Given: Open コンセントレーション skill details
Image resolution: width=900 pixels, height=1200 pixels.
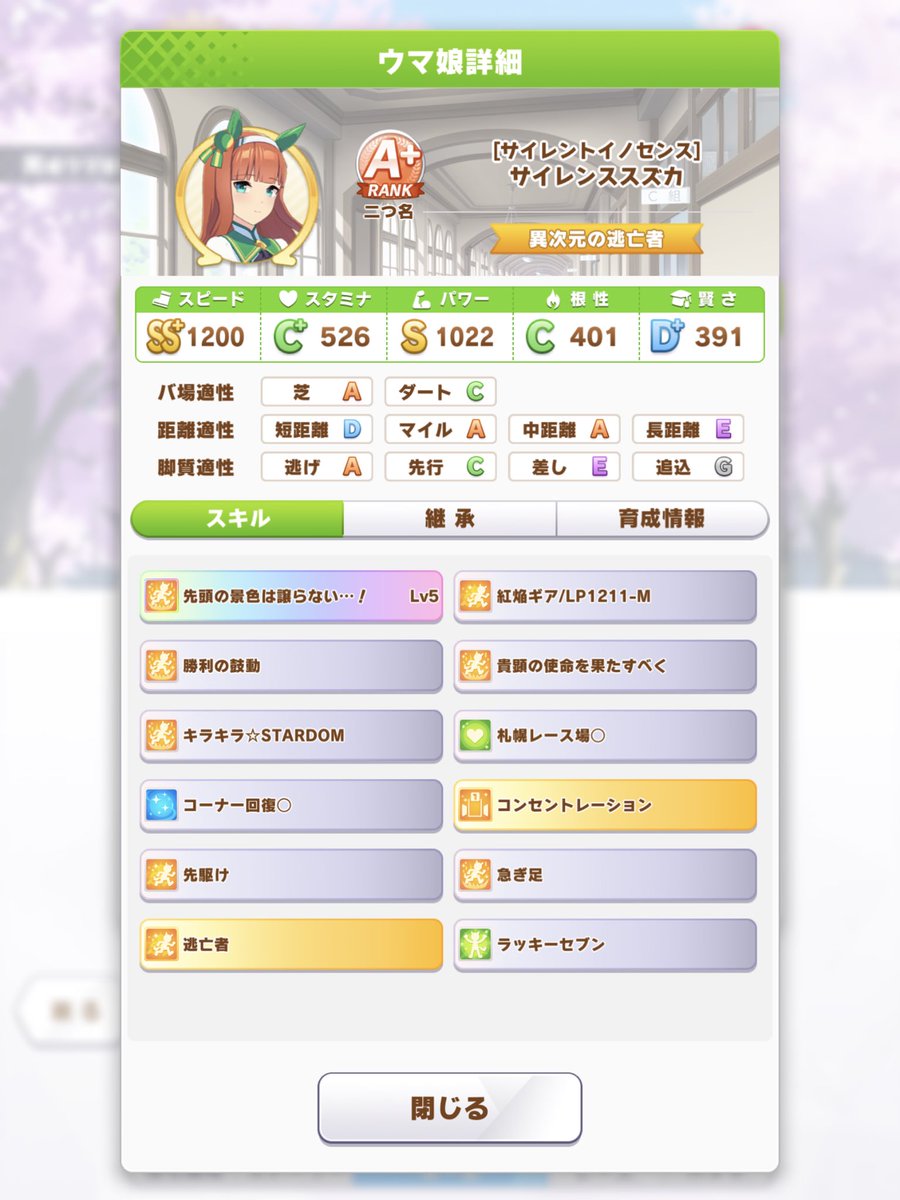Looking at the screenshot, I should [x=605, y=805].
